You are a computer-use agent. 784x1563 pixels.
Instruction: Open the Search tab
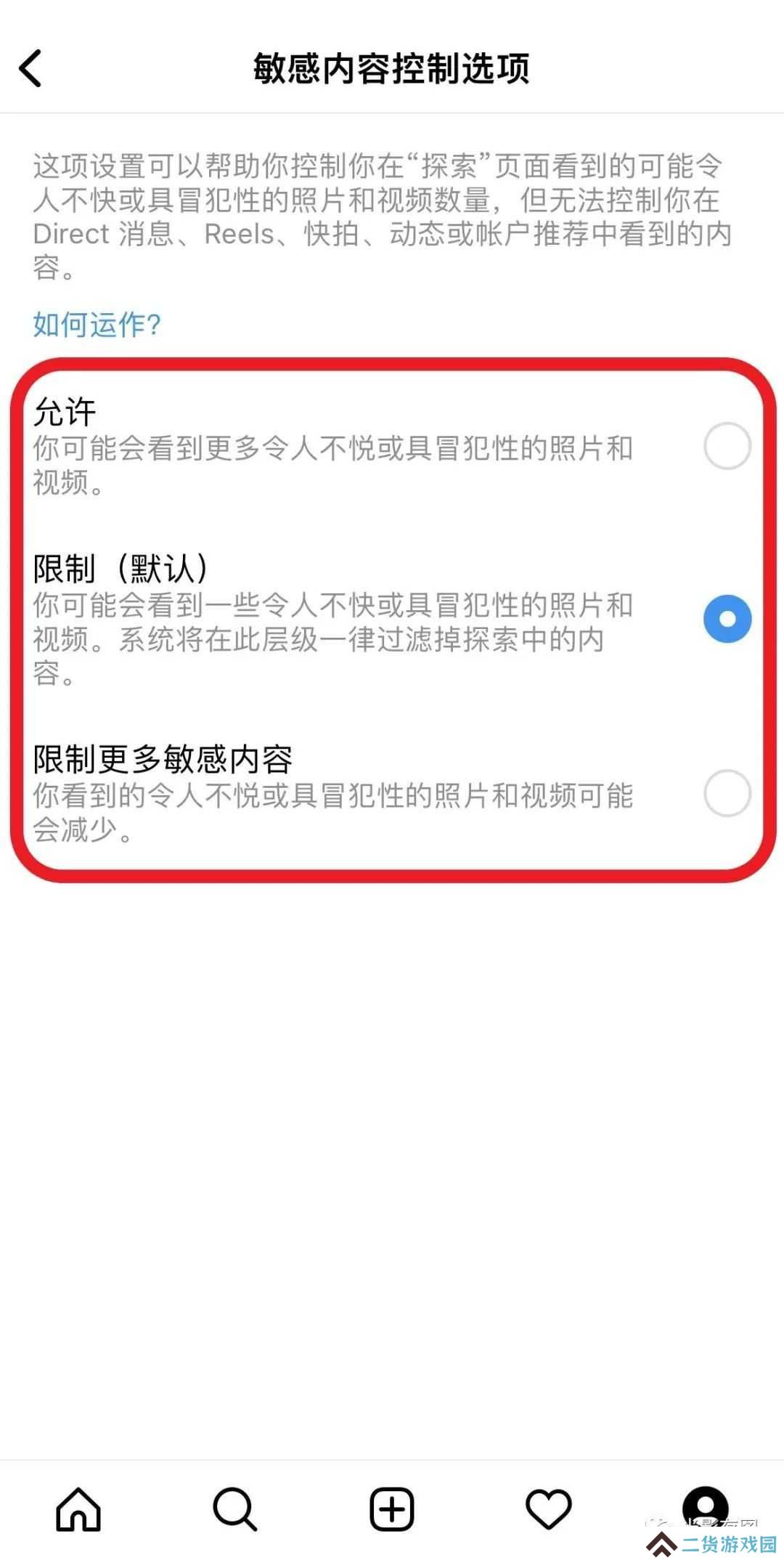pyautogui.click(x=234, y=1509)
